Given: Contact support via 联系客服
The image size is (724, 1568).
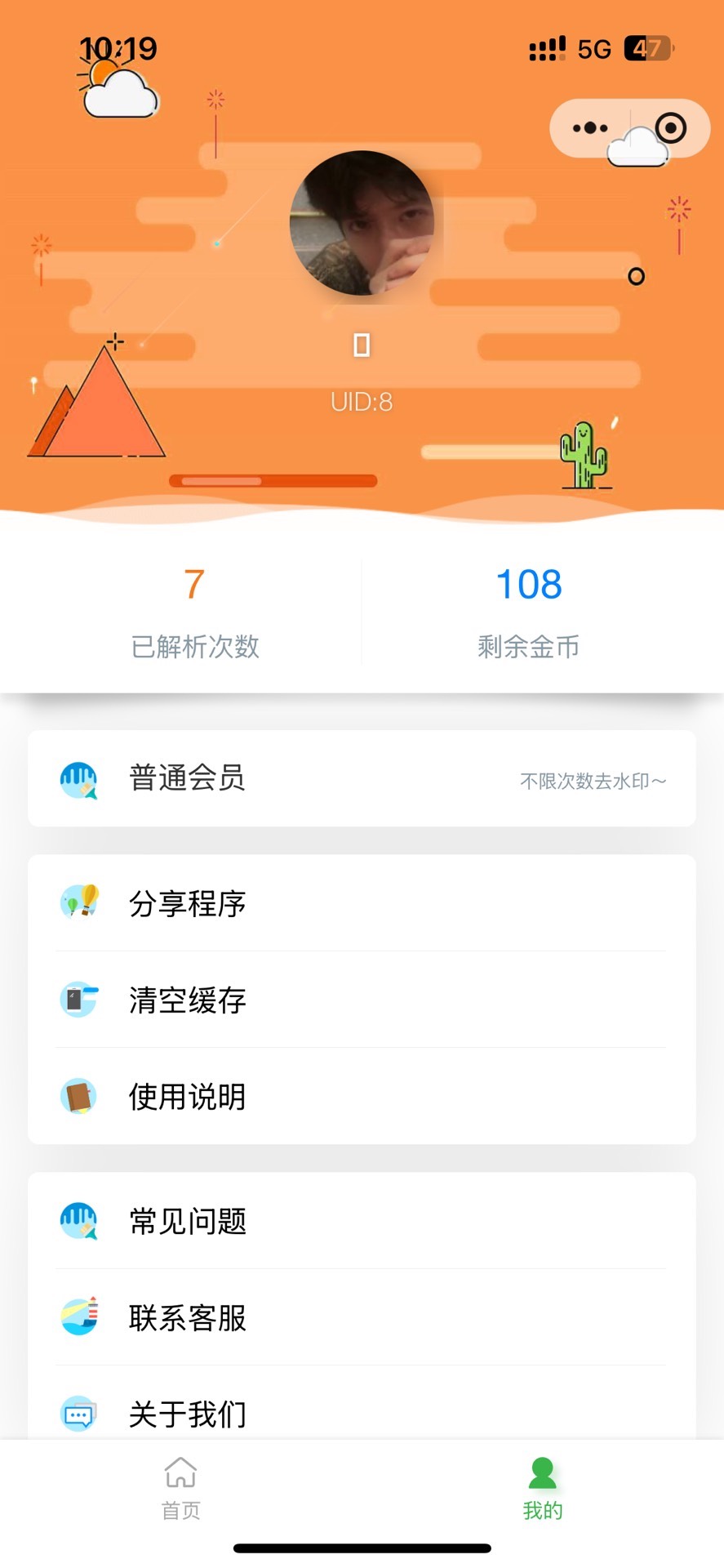Looking at the screenshot, I should point(362,1317).
